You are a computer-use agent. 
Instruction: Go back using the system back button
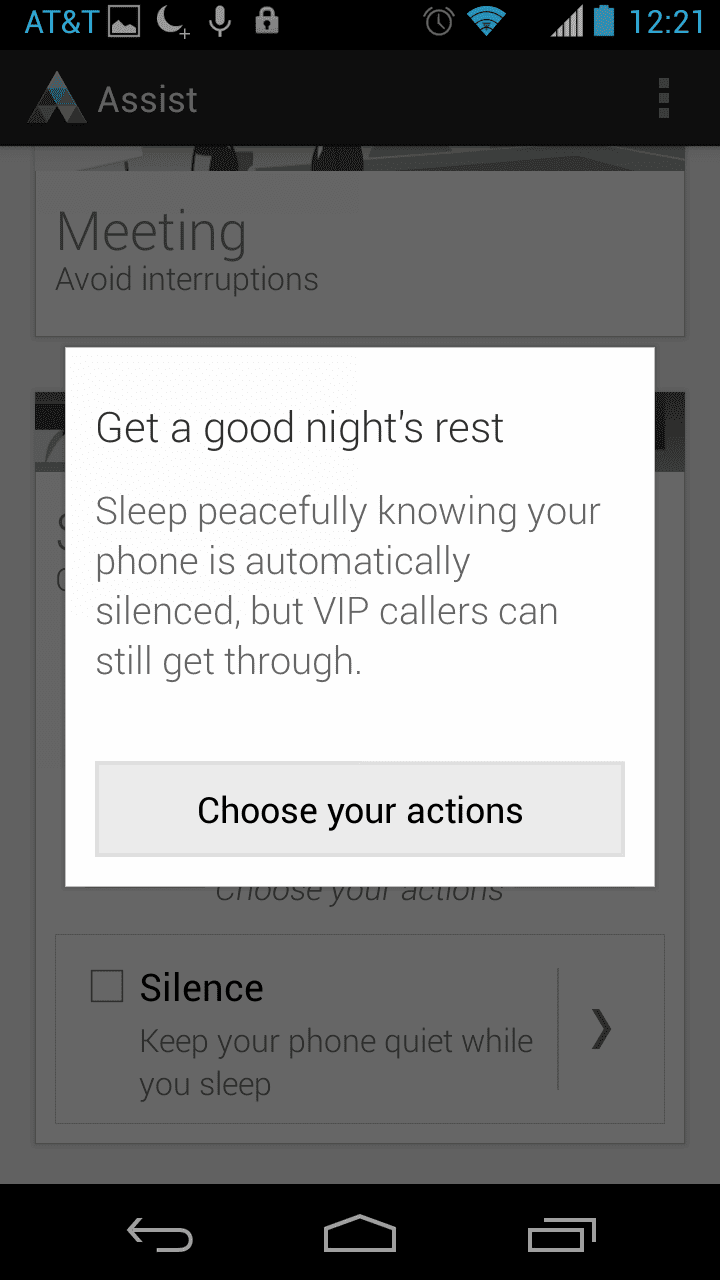160,1235
